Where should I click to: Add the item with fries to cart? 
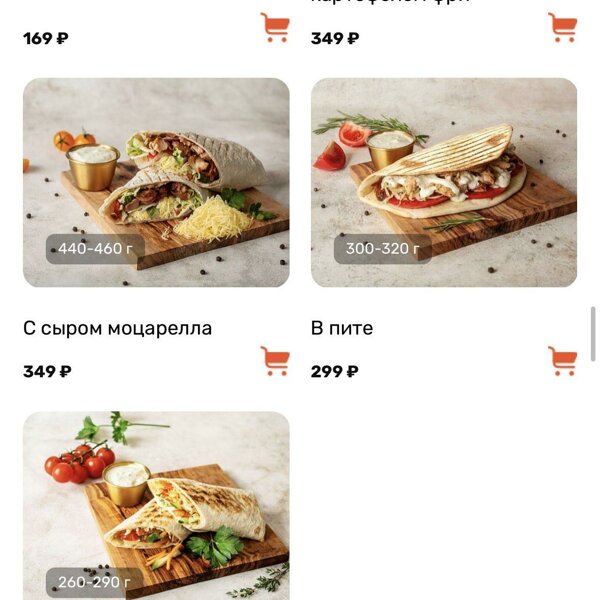click(x=563, y=27)
